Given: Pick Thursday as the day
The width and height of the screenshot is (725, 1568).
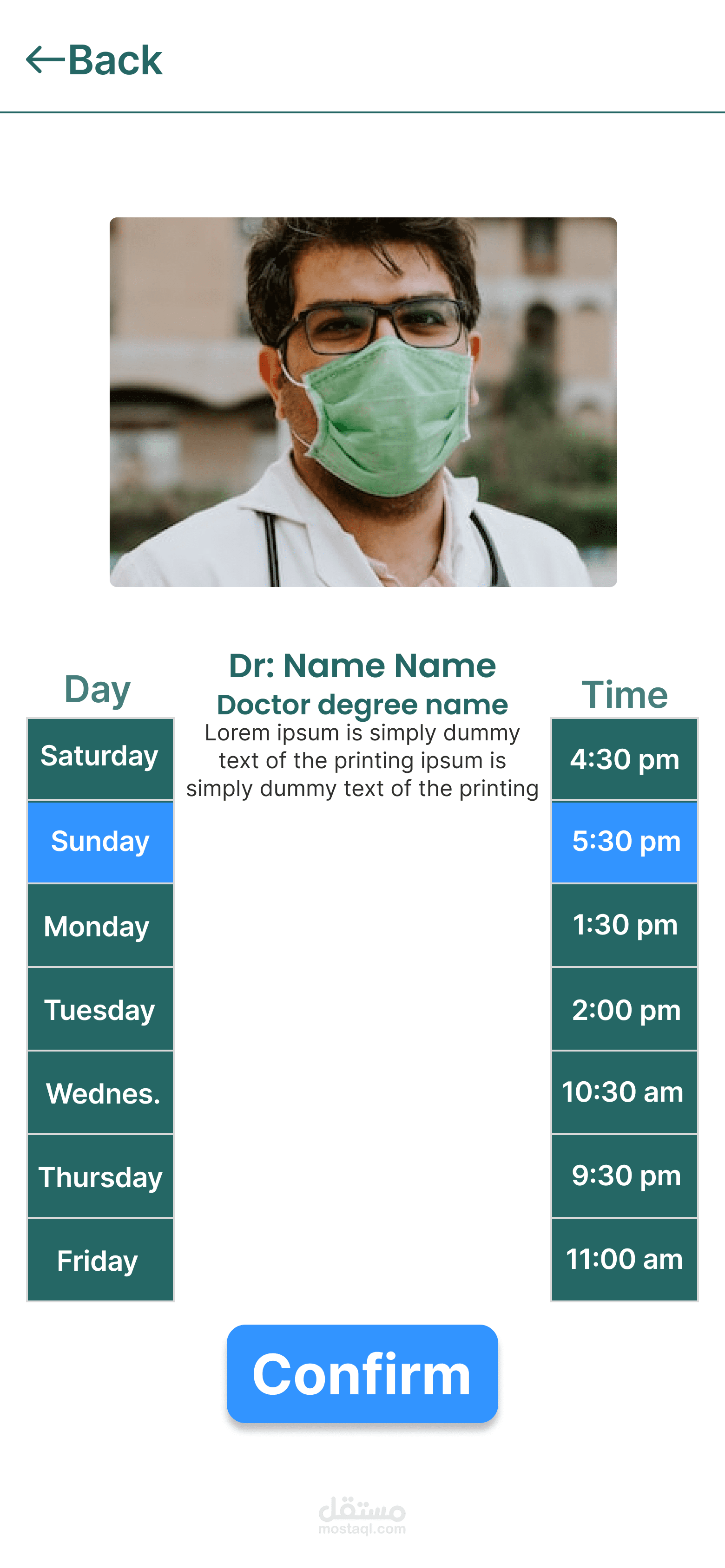Looking at the screenshot, I should [100, 1176].
